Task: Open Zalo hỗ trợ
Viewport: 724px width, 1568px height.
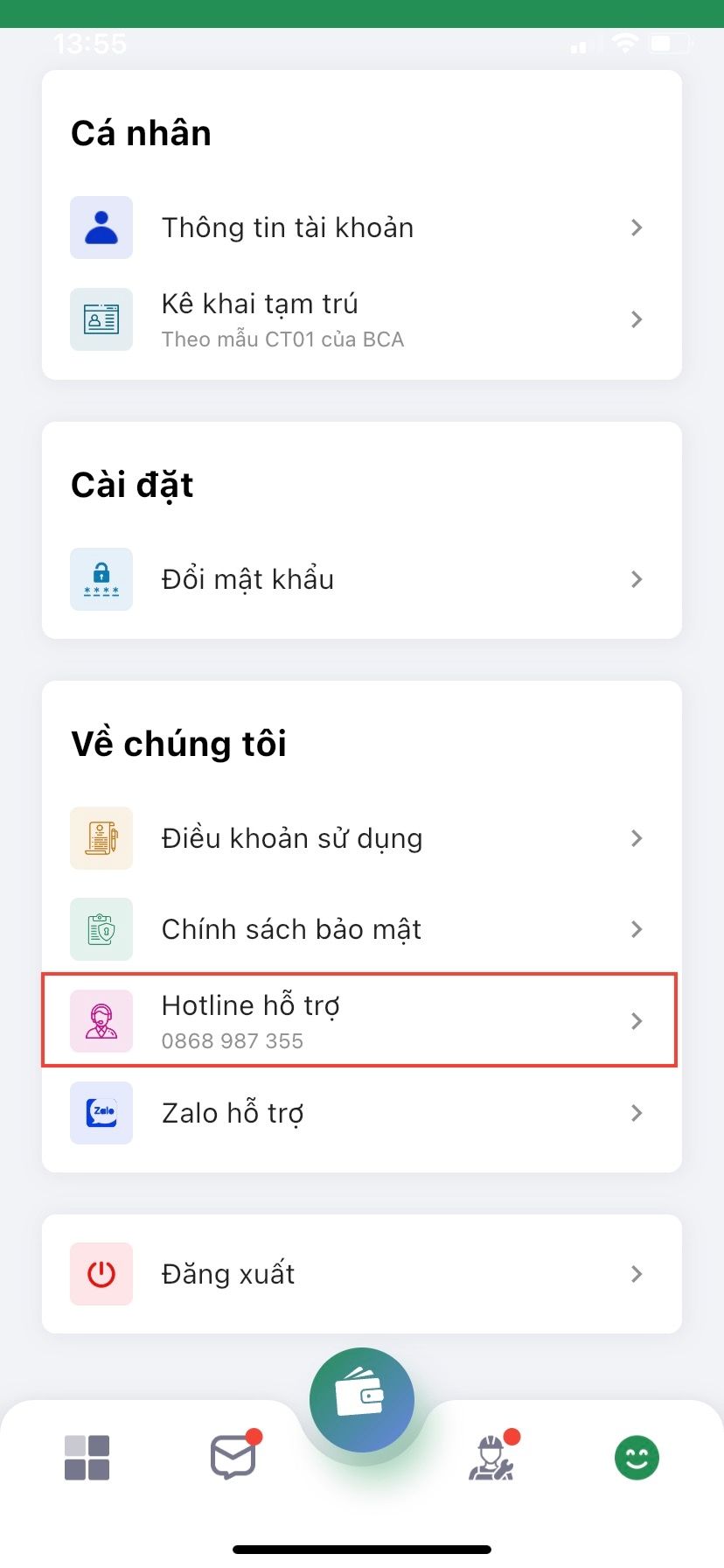Action: (361, 1113)
